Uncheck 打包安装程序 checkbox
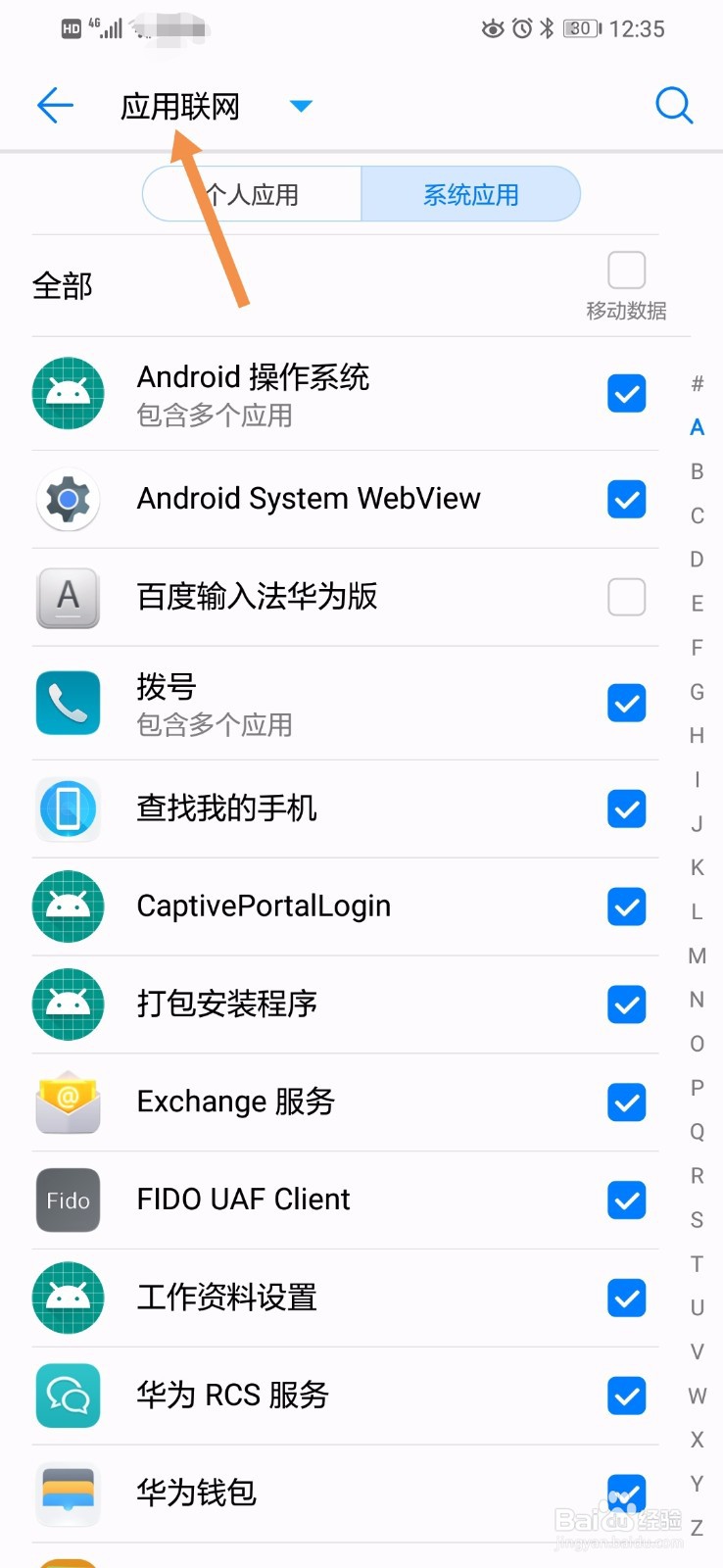723x1568 pixels. (627, 1004)
